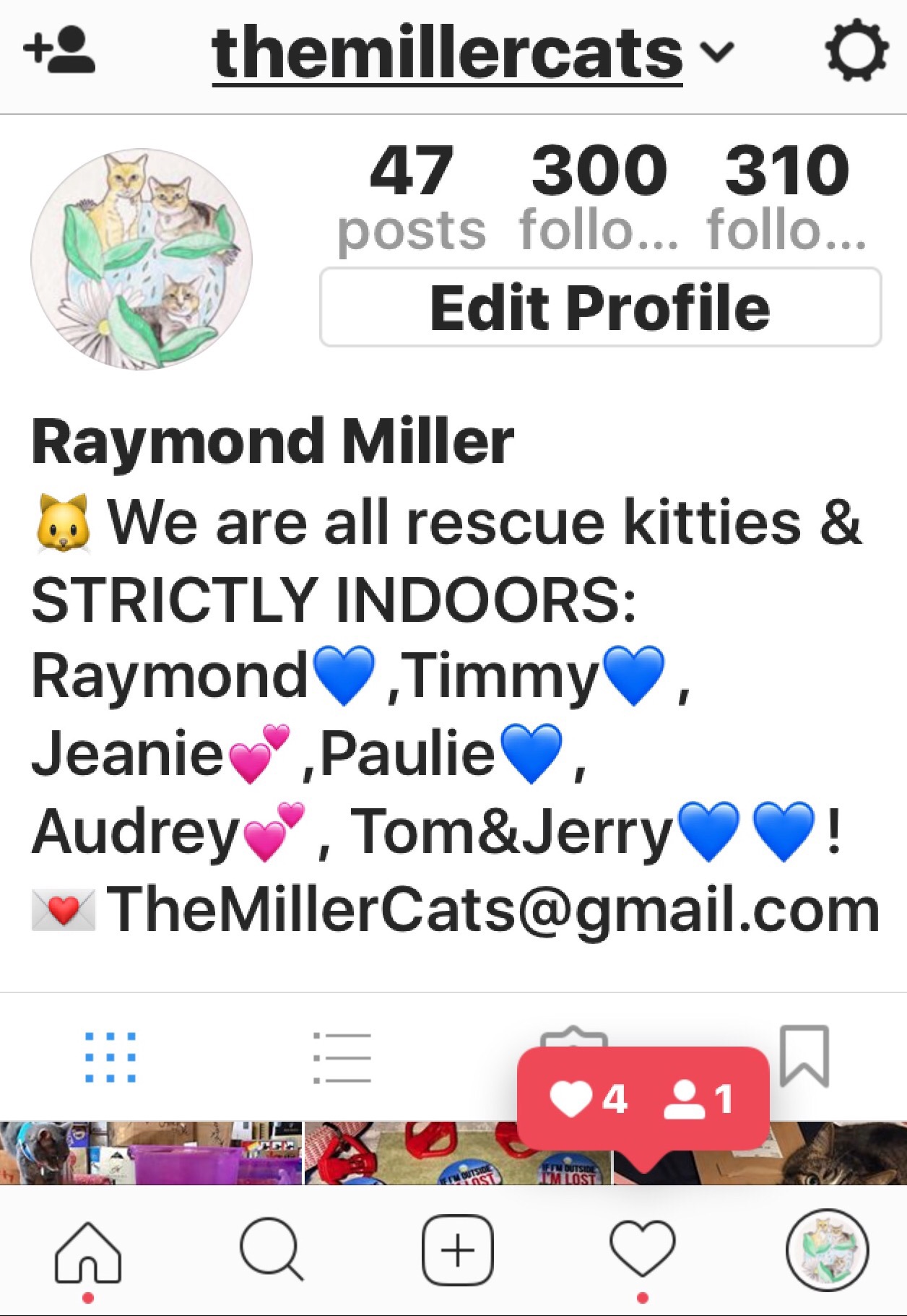Open the profile picture
907x1316 pixels.
tap(142, 259)
